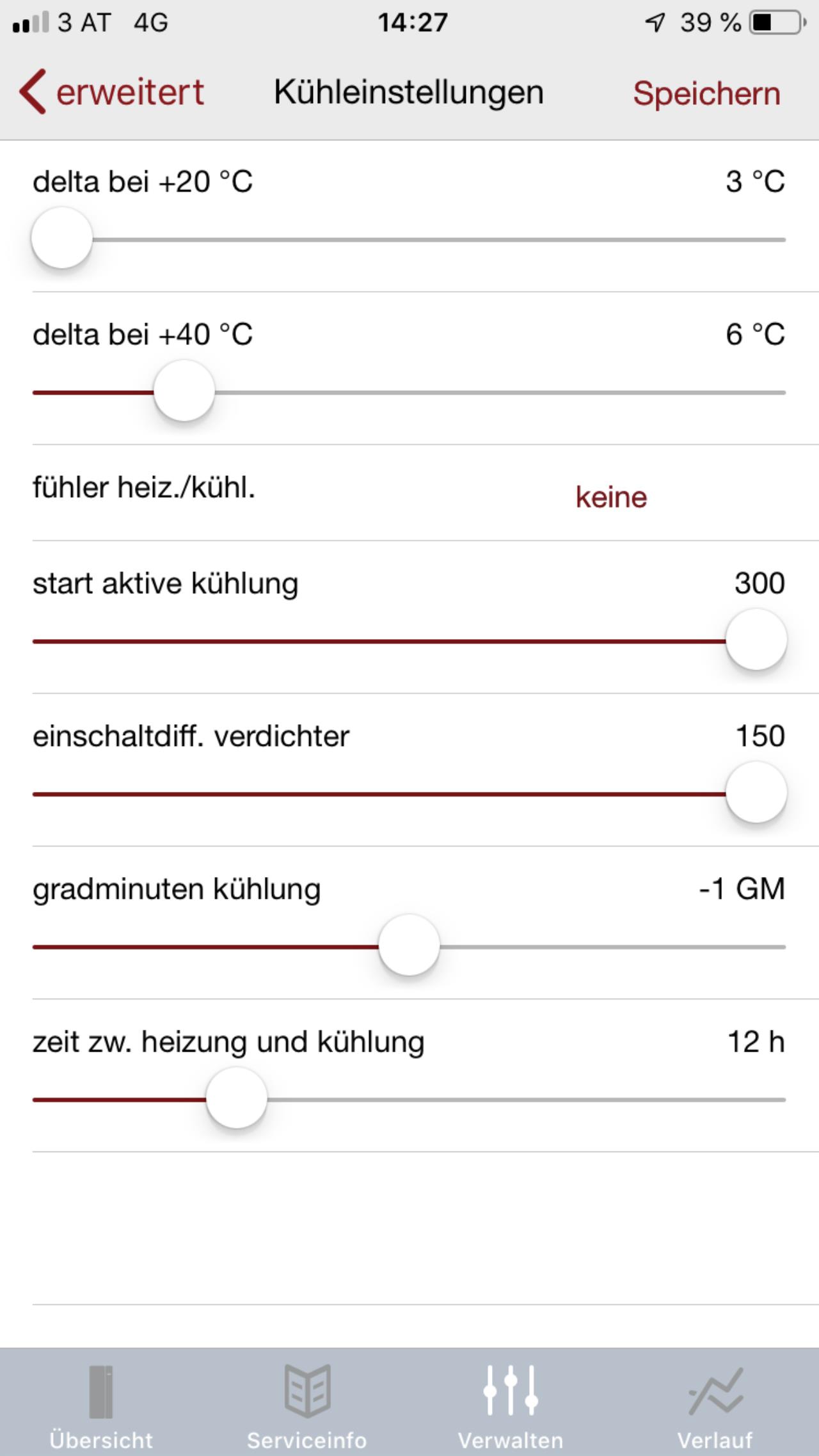
Task: Tap Speichern to save settings
Action: click(706, 93)
